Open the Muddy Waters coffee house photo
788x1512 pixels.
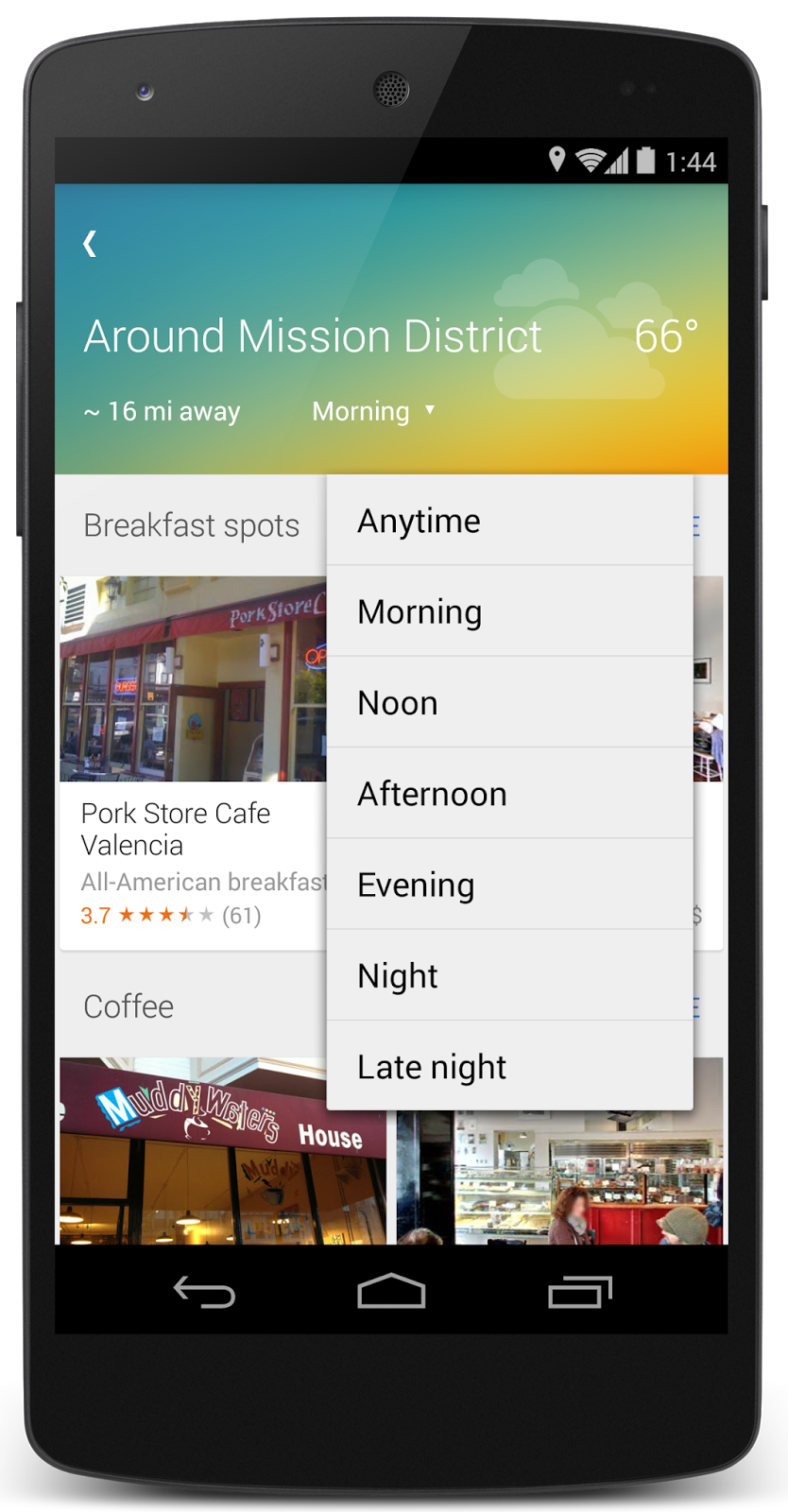(x=222, y=1150)
